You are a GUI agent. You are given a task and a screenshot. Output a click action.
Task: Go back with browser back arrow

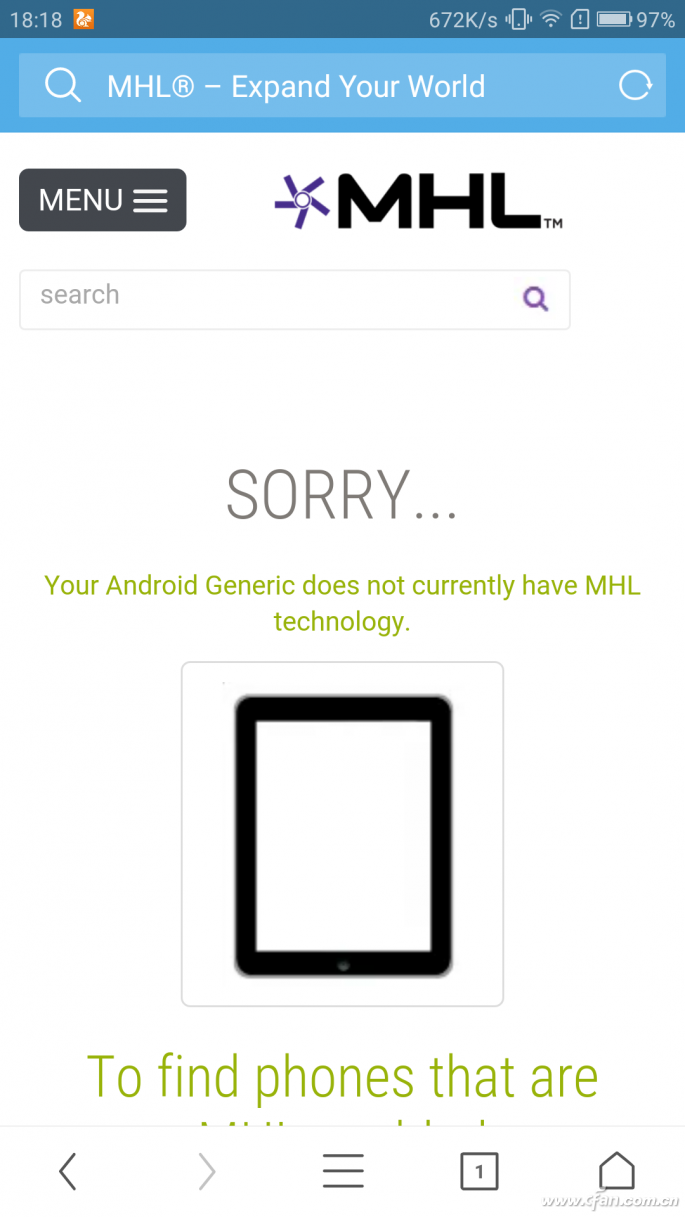(68, 1171)
